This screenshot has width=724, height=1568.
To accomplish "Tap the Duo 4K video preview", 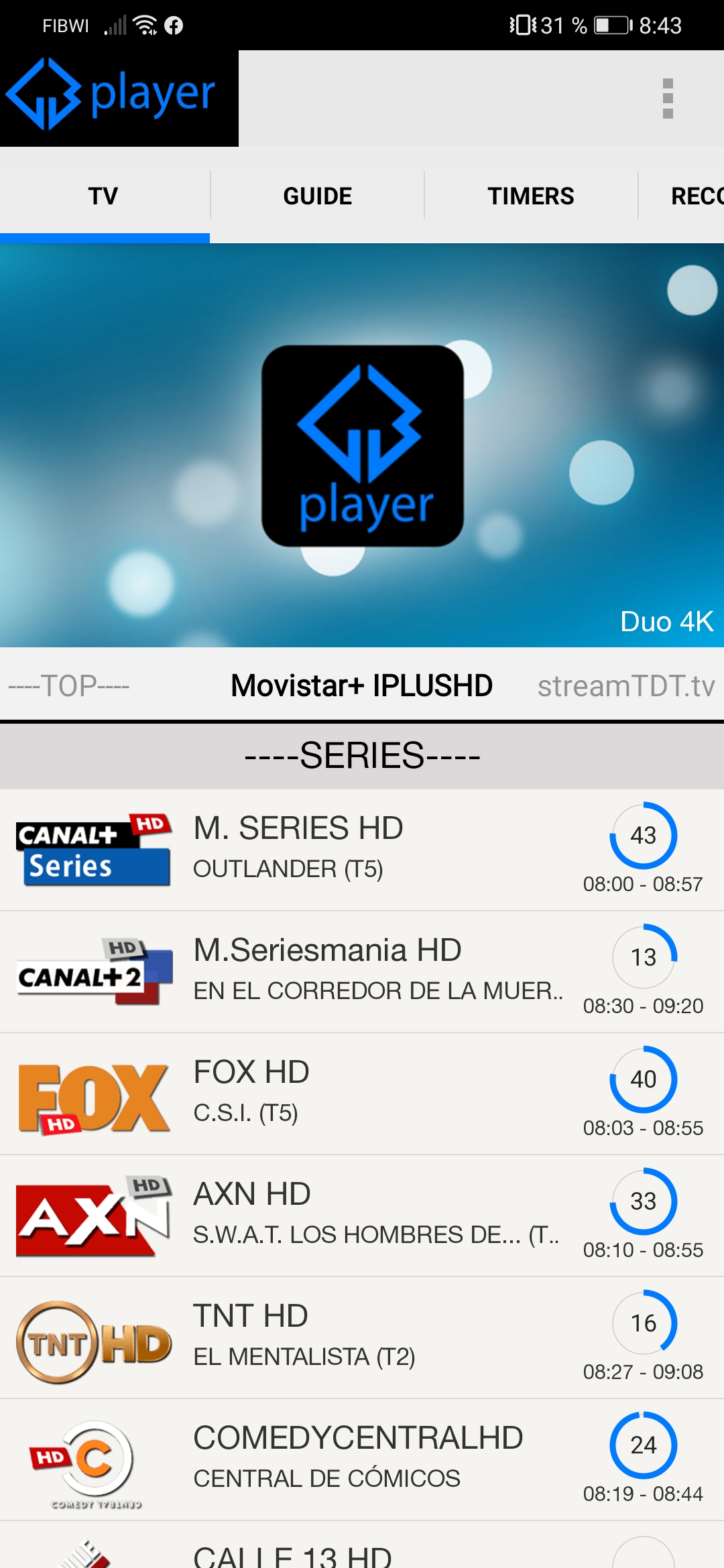I will pos(362,446).
